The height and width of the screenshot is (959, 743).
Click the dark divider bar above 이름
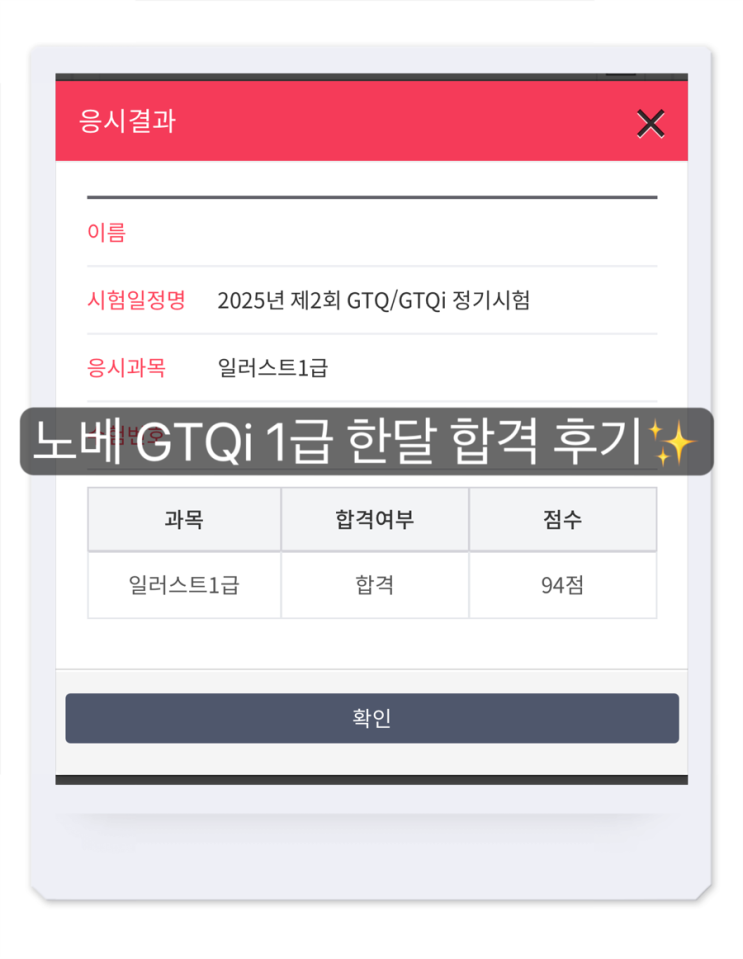372,196
